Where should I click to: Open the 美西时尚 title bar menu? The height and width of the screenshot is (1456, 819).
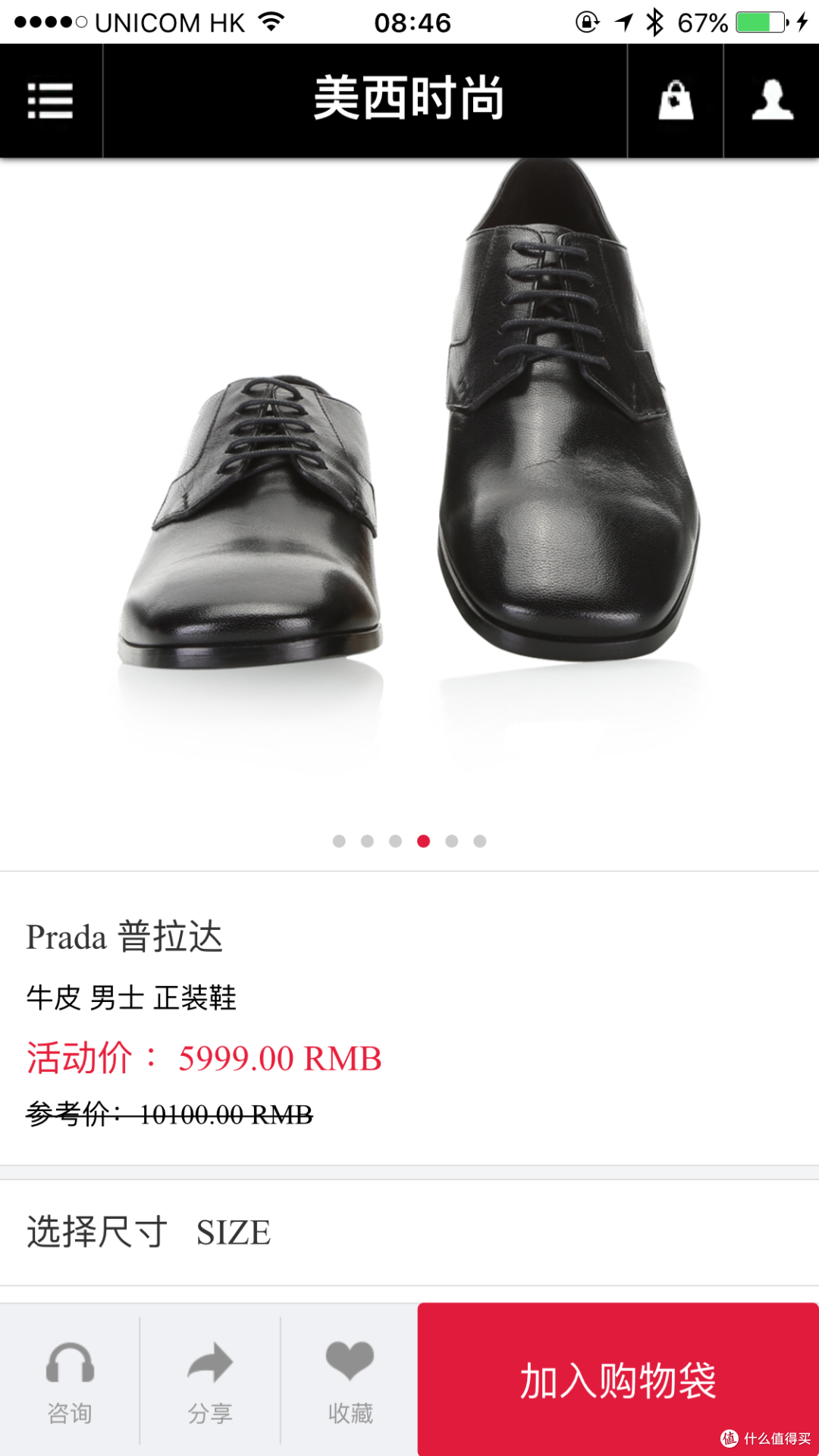409,100
